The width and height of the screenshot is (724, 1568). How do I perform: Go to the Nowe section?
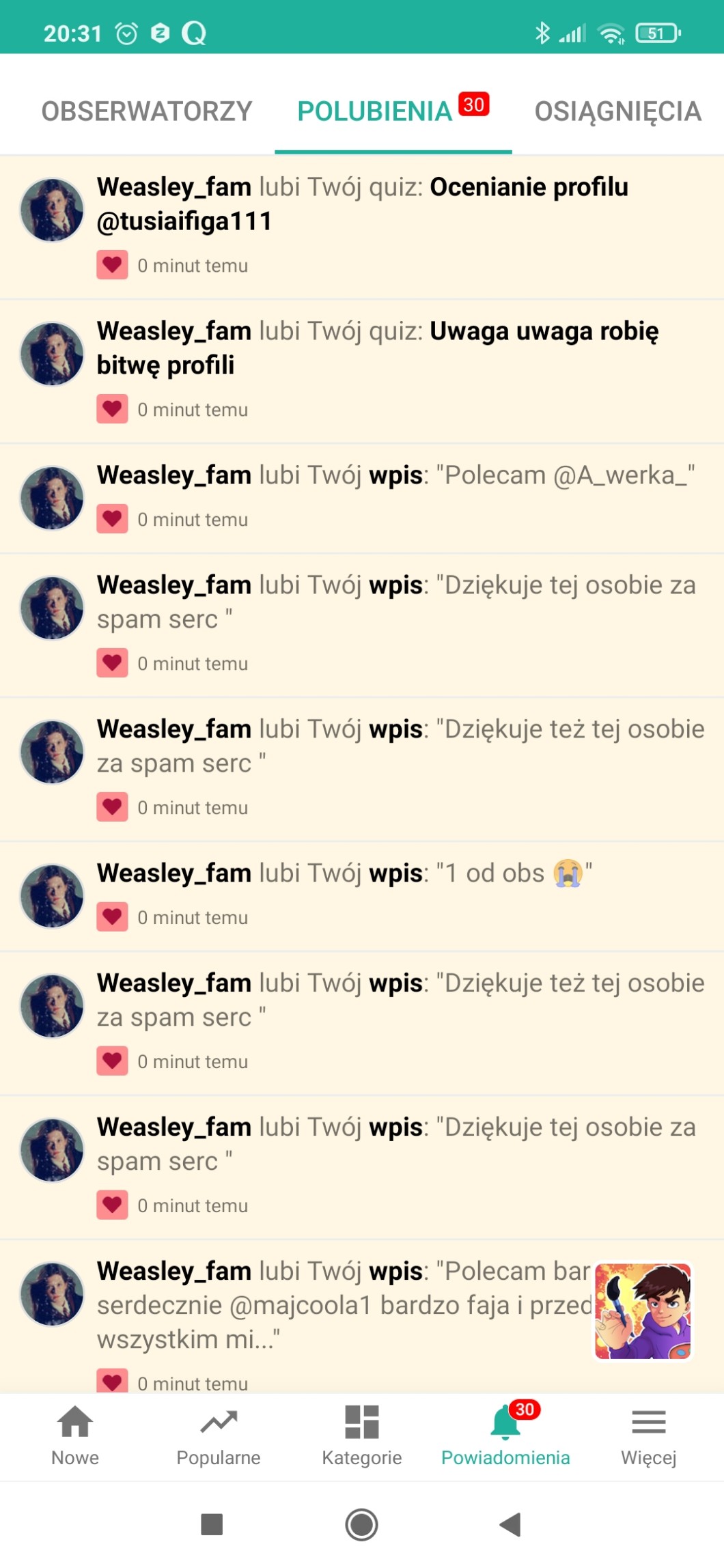pos(75,1436)
